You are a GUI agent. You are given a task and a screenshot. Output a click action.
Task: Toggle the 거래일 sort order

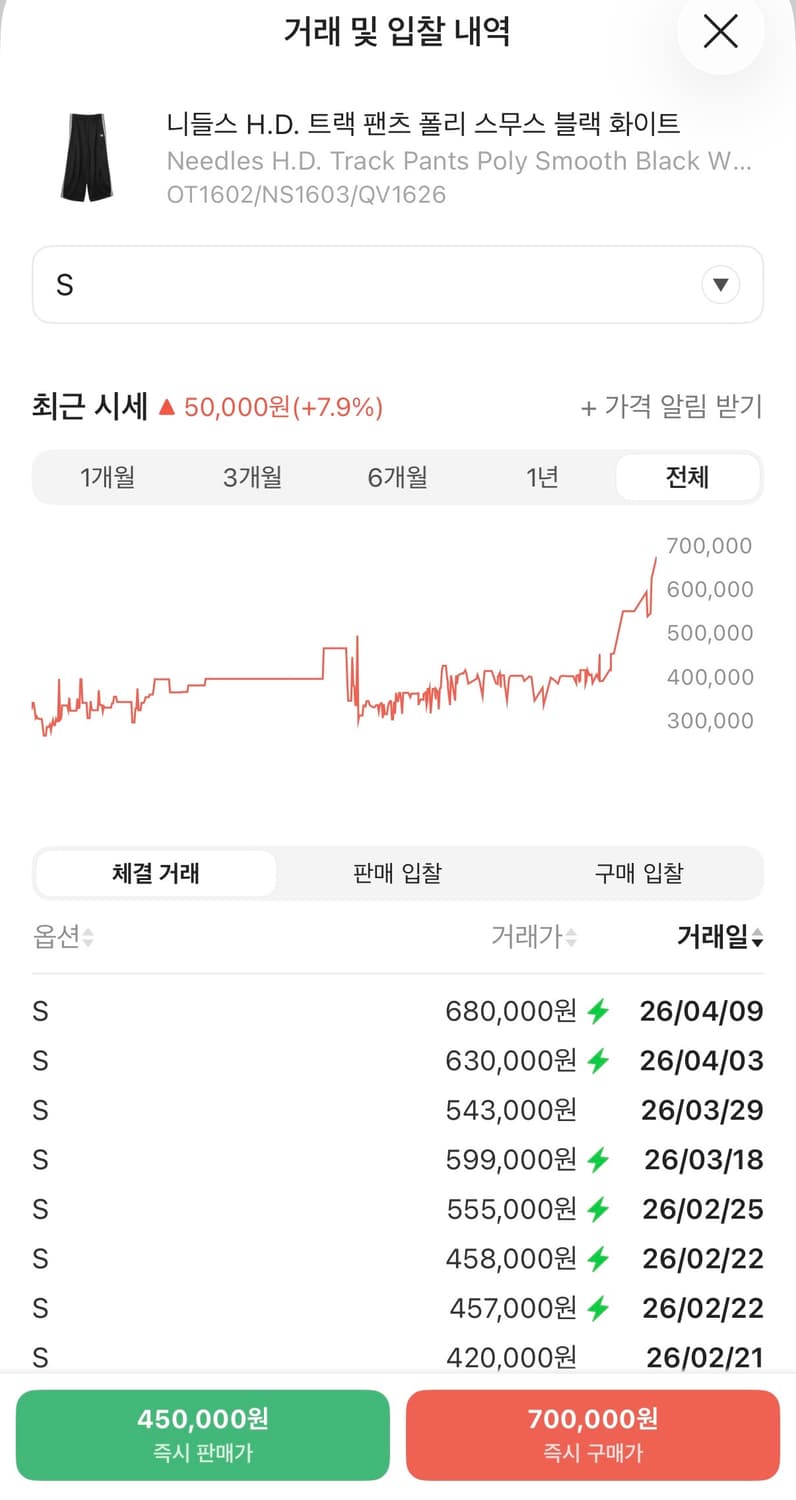click(x=720, y=937)
